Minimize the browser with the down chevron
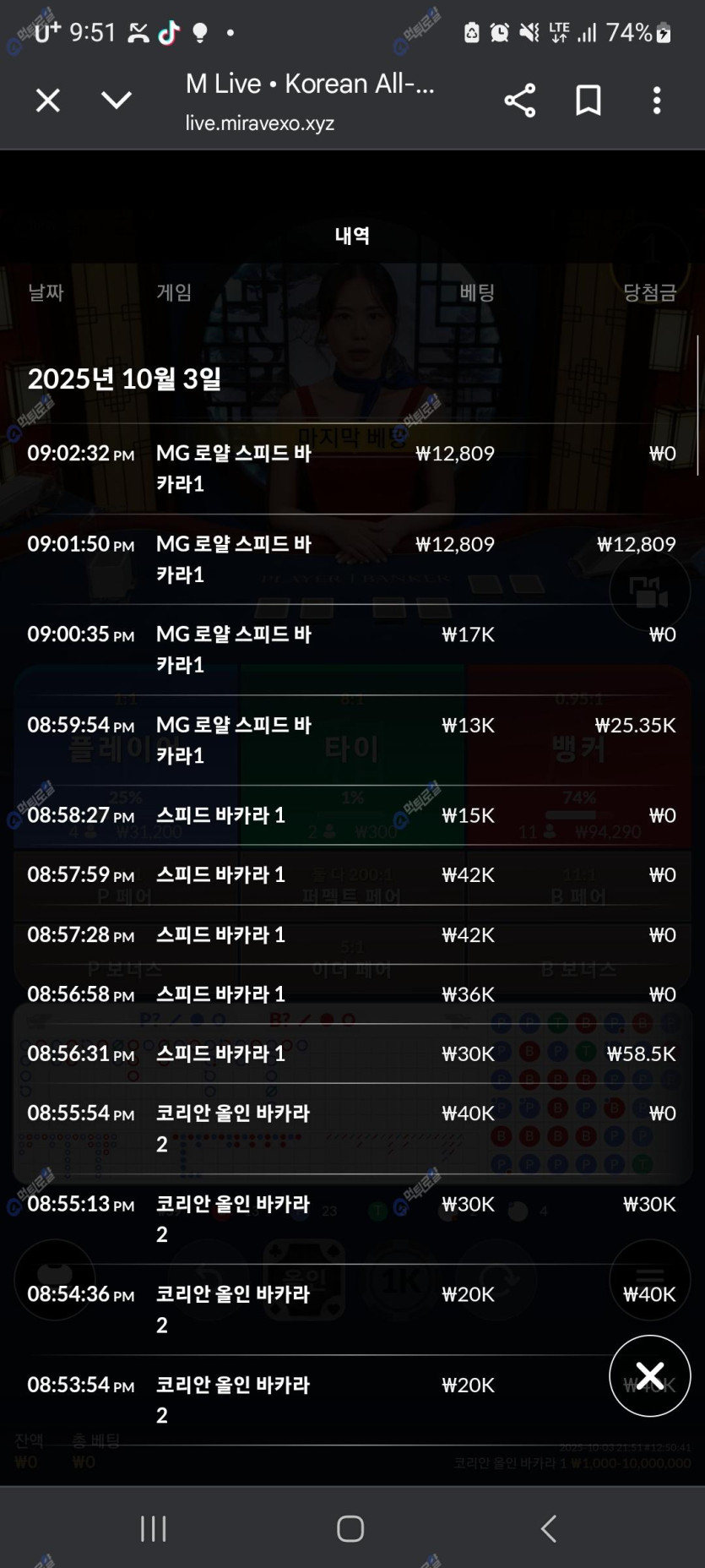The image size is (705, 1568). click(x=117, y=101)
